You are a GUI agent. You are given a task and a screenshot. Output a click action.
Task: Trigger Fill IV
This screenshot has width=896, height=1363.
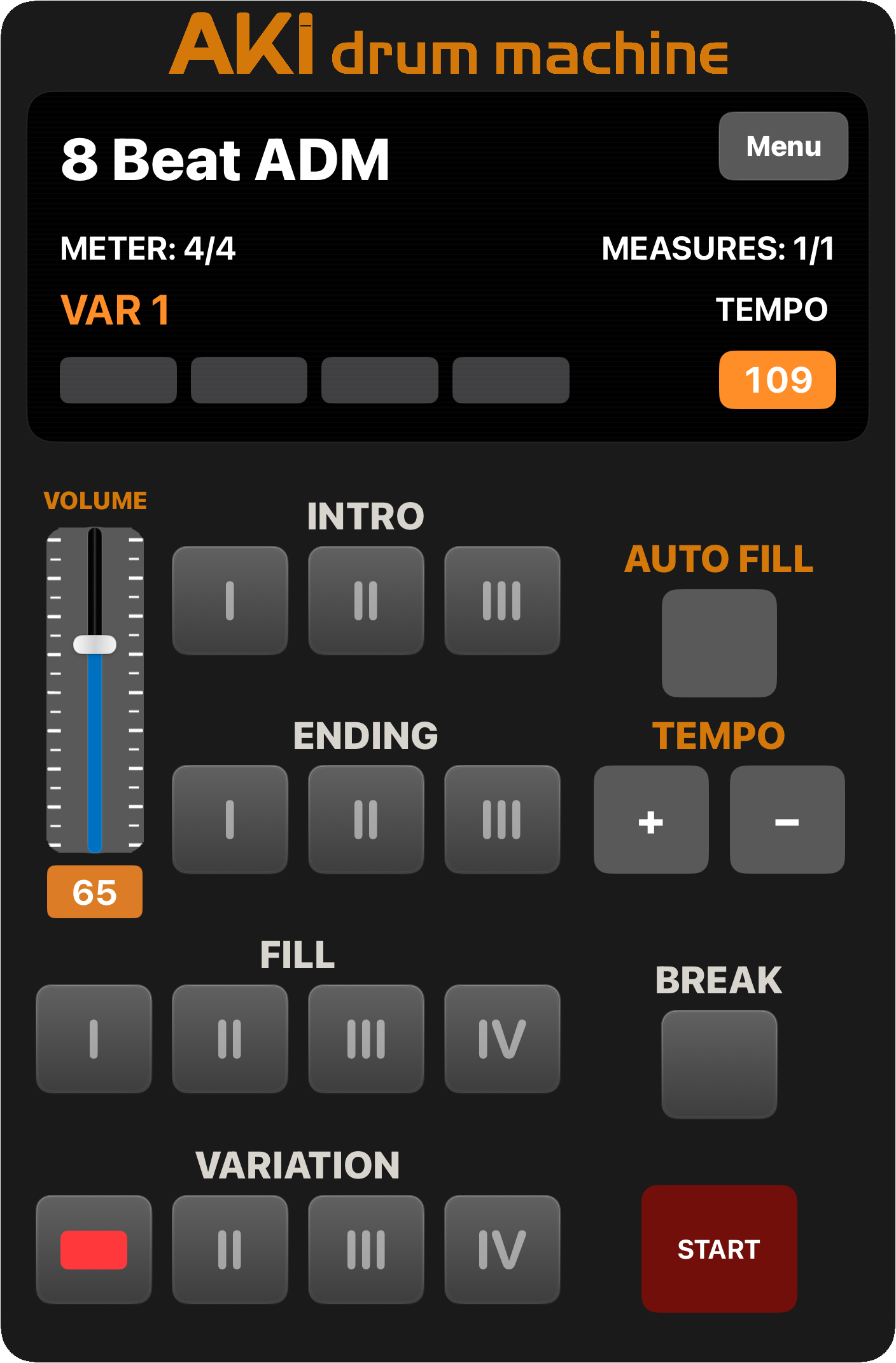pyautogui.click(x=502, y=1038)
